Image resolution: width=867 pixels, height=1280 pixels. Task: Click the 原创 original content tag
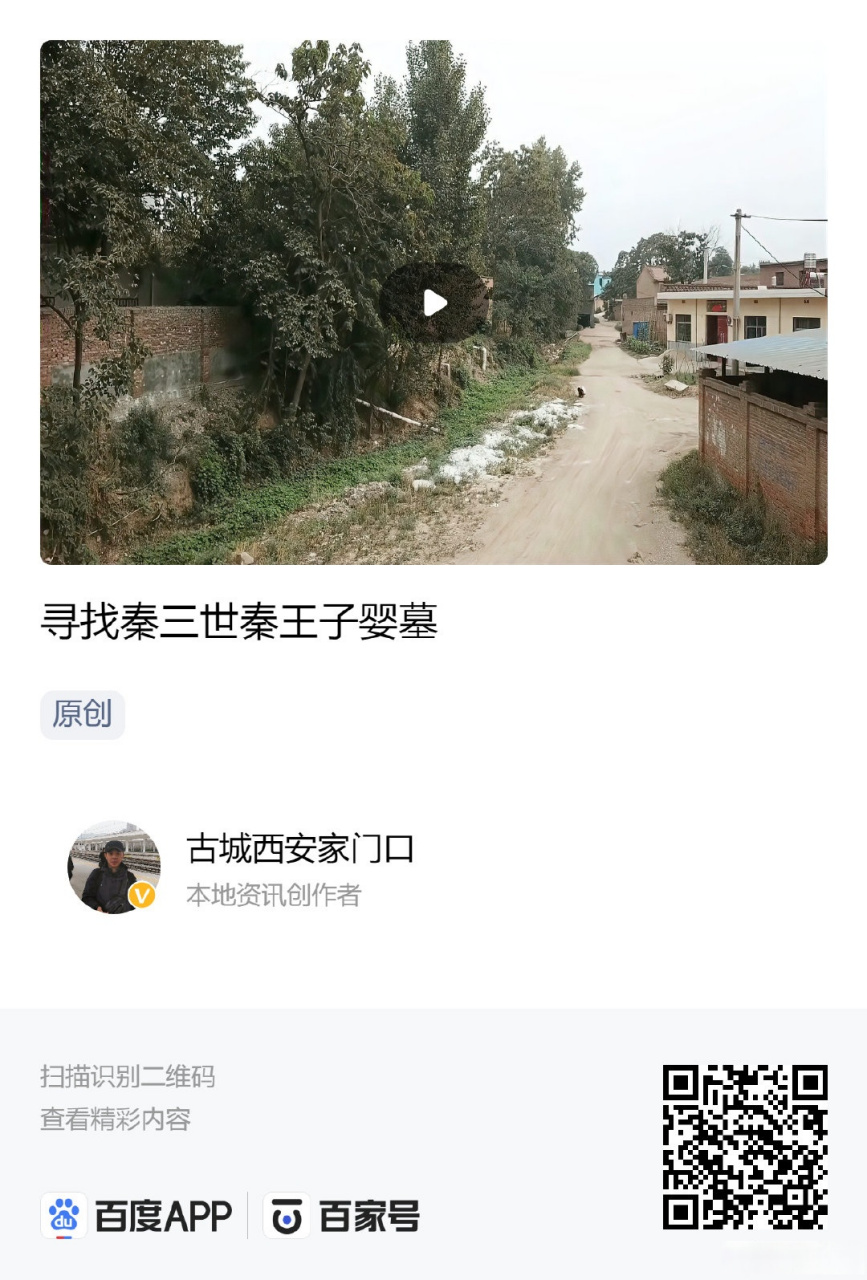point(83,714)
